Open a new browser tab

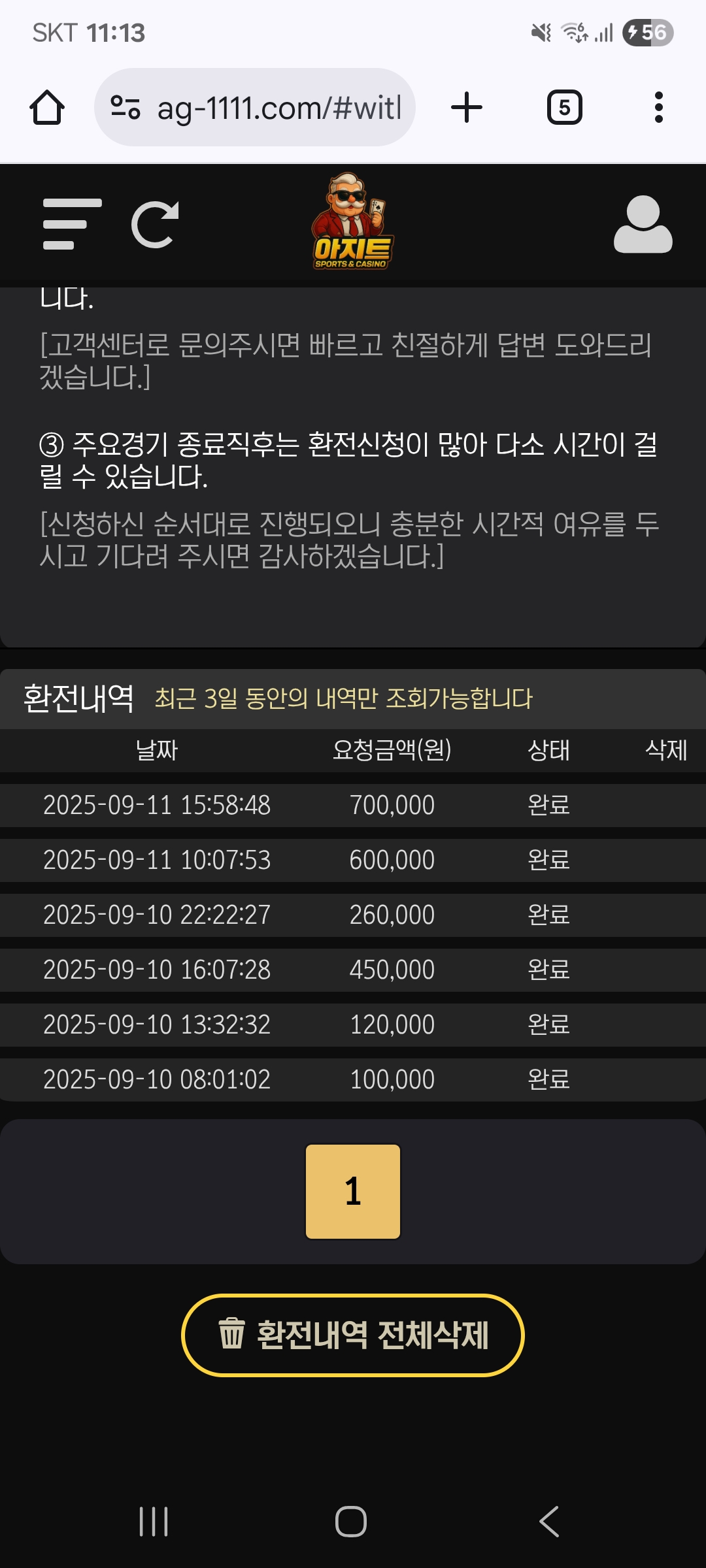pyautogui.click(x=467, y=107)
